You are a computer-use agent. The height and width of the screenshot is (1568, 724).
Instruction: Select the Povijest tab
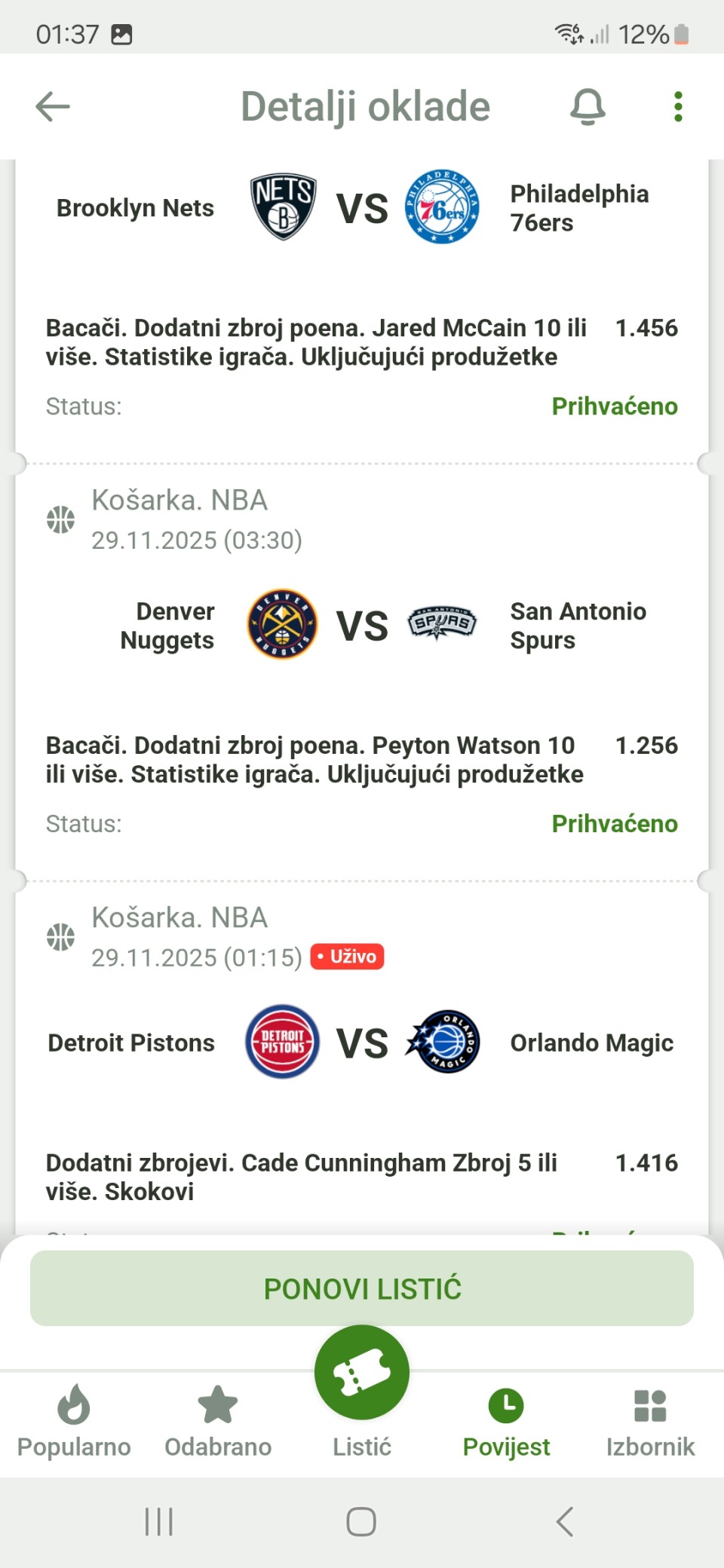click(x=506, y=1421)
